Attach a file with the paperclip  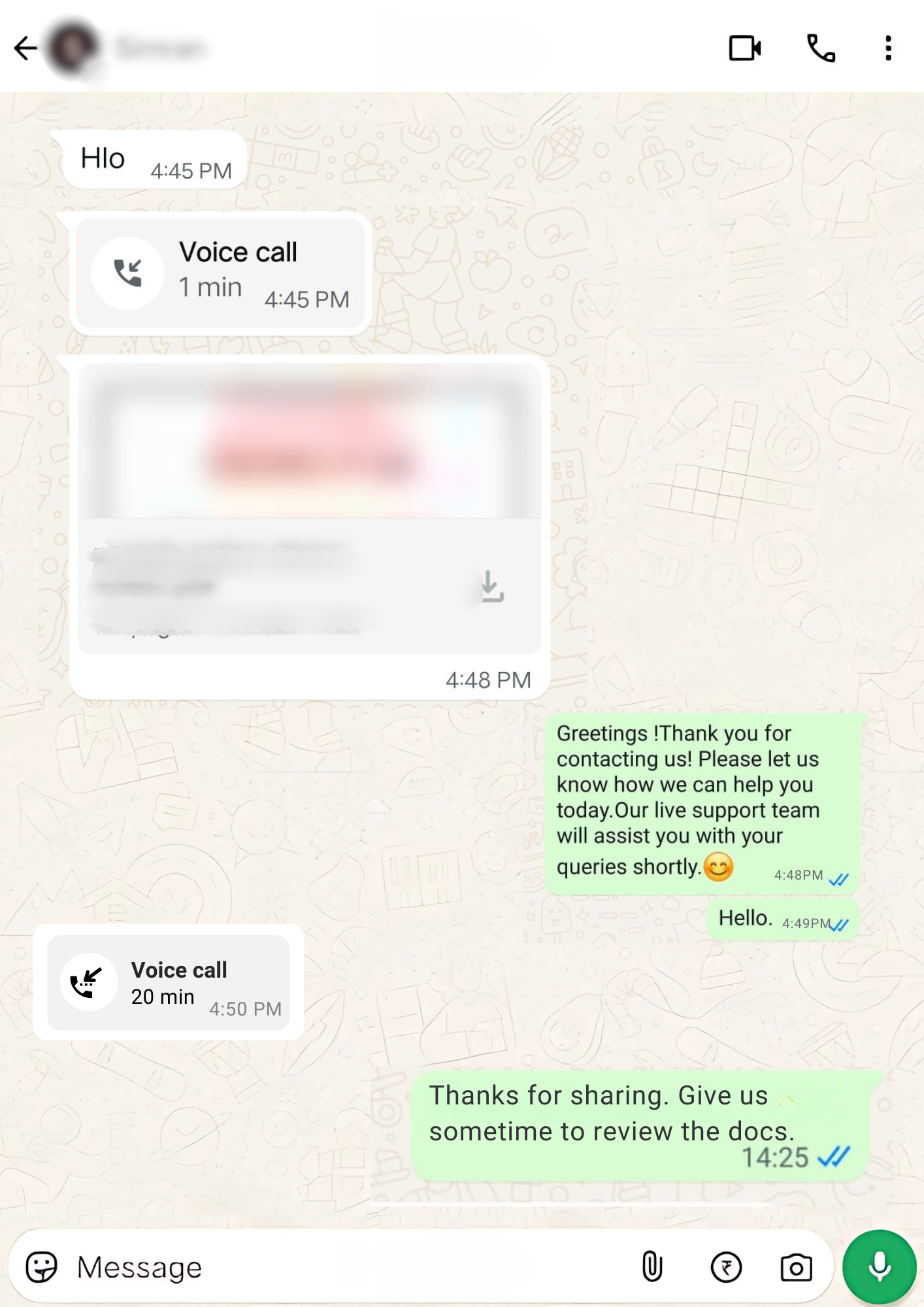click(652, 1267)
